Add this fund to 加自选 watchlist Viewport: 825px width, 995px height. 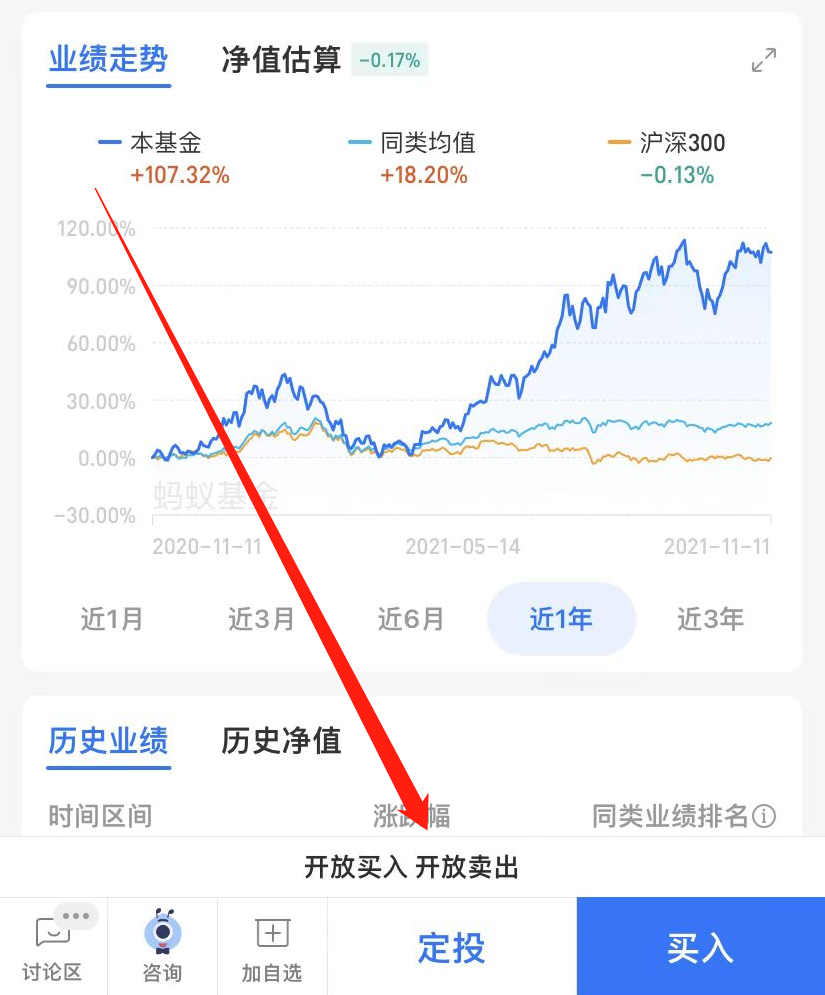[272, 947]
